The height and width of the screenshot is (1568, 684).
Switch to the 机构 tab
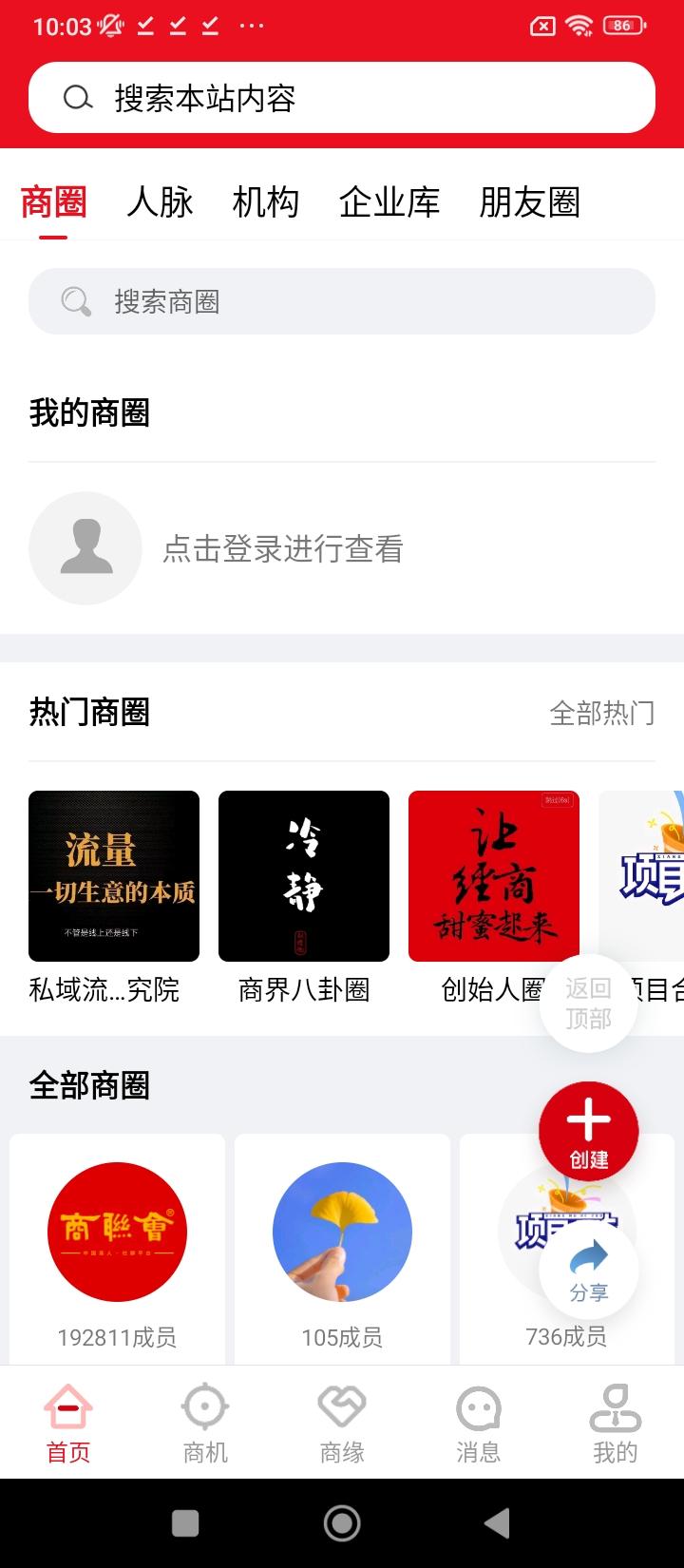coord(265,202)
